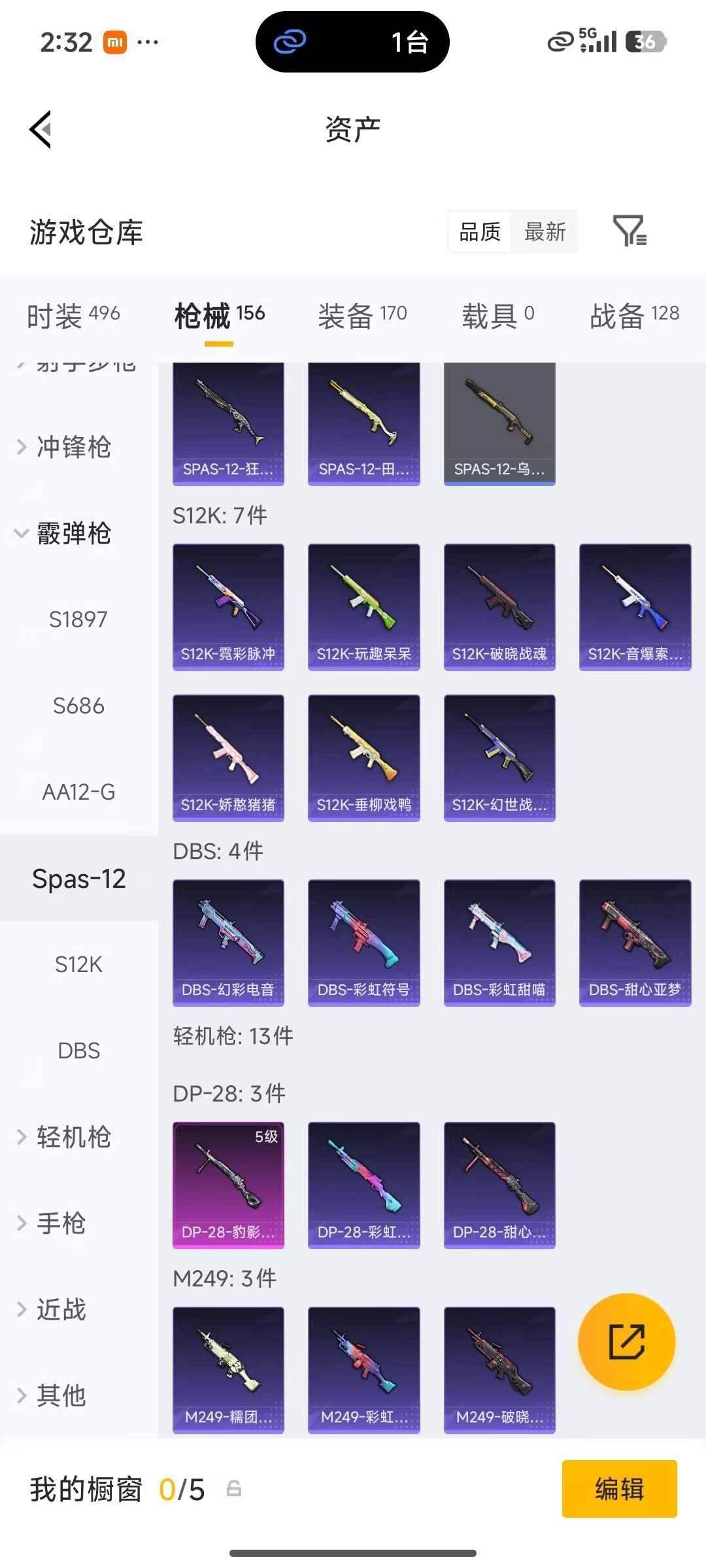Switch sorting to 最新

[546, 232]
